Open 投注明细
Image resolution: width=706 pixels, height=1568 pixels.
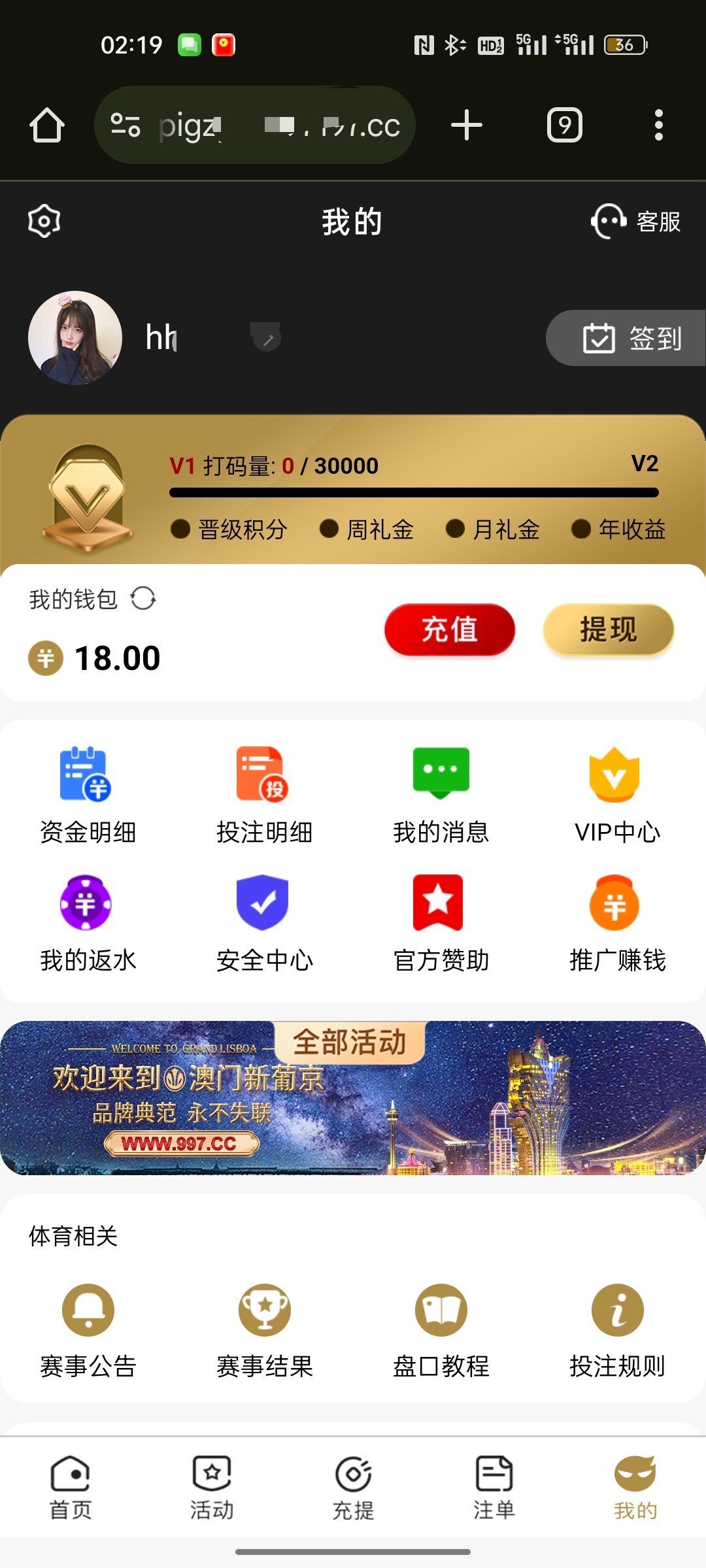(x=264, y=795)
